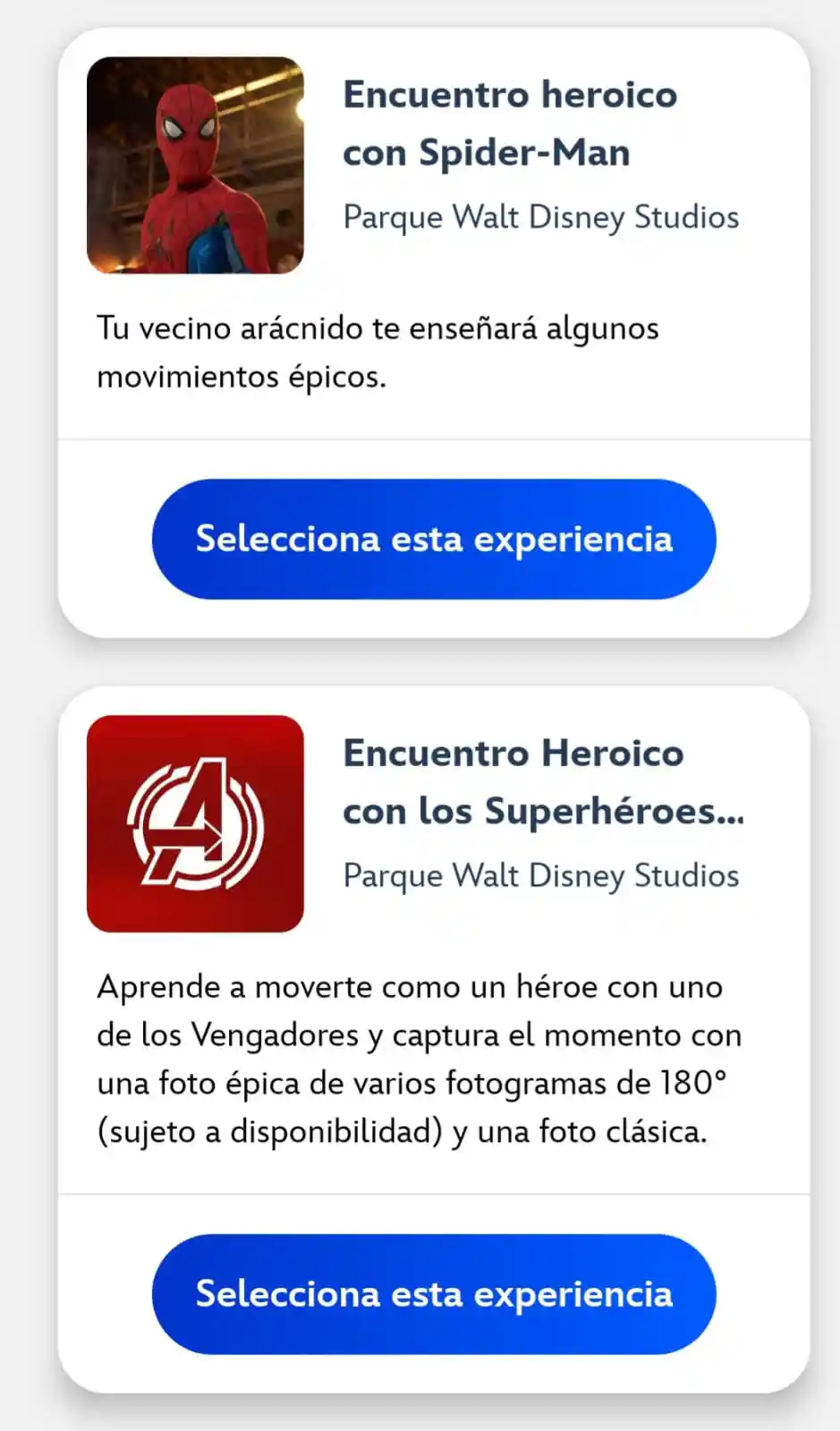This screenshot has height=1431, width=840.
Task: Open the Encuentro heroico con Spider-Man card
Action: (x=434, y=234)
